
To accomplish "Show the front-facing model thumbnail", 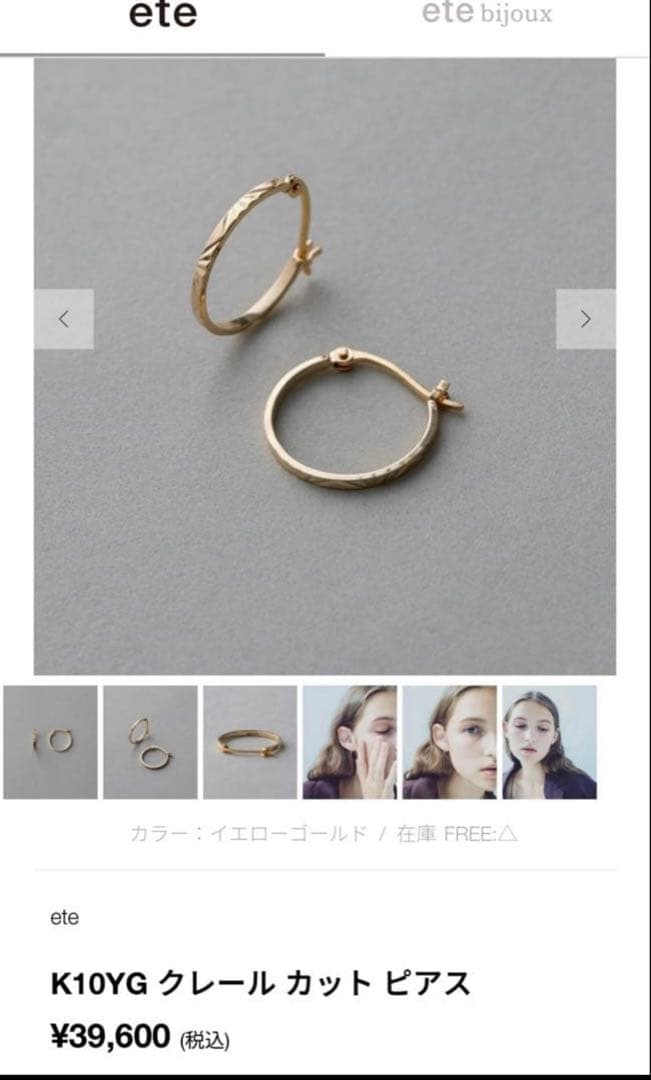I will [x=549, y=742].
